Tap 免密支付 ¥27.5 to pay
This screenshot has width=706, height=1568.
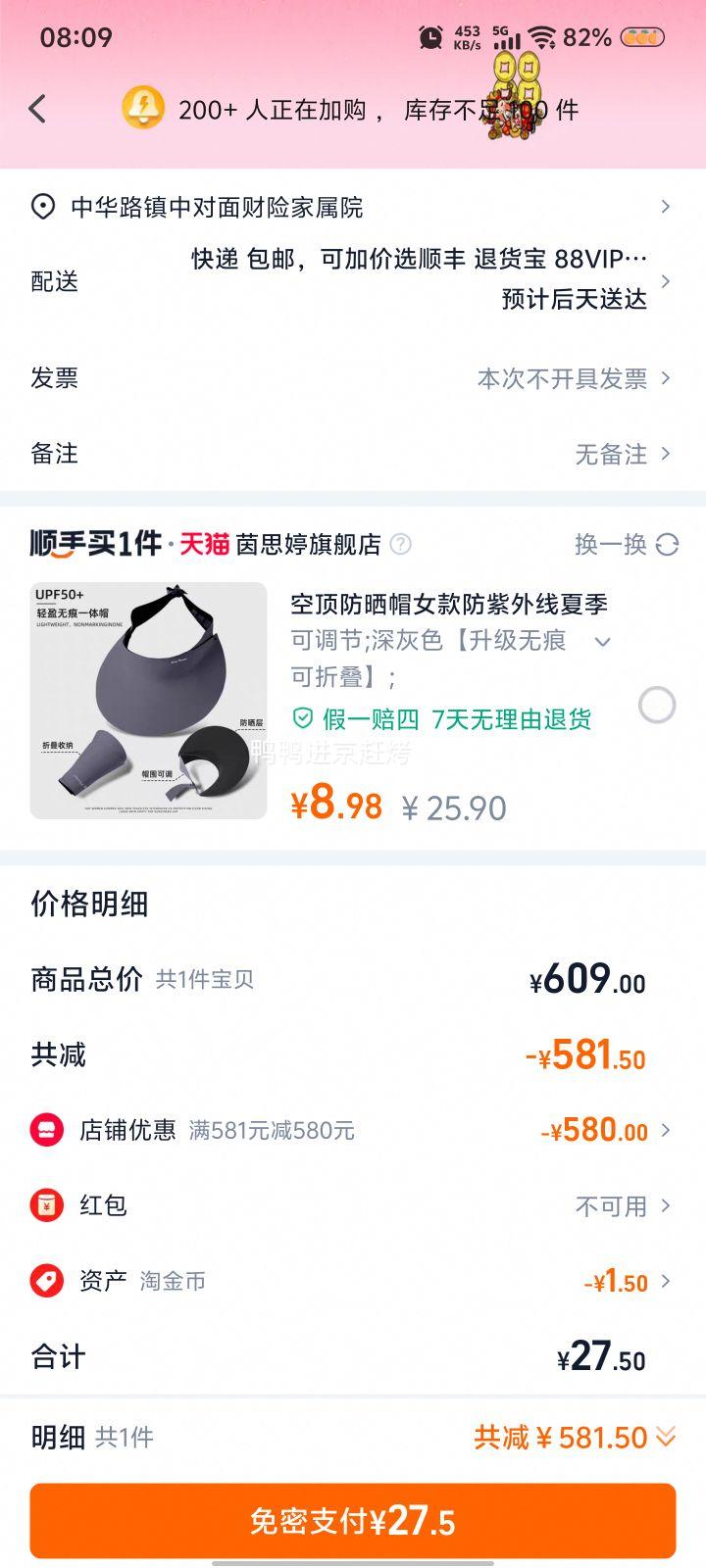[353, 1521]
